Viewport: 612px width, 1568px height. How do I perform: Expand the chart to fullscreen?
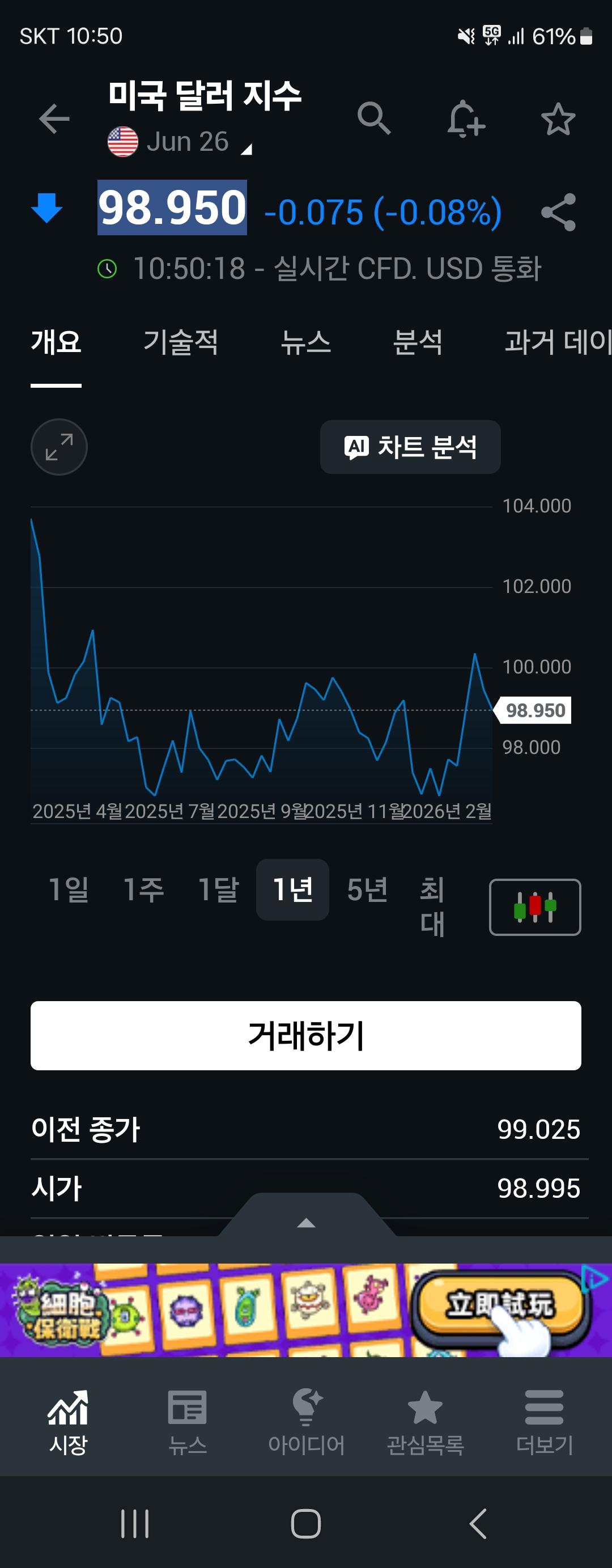pos(59,446)
